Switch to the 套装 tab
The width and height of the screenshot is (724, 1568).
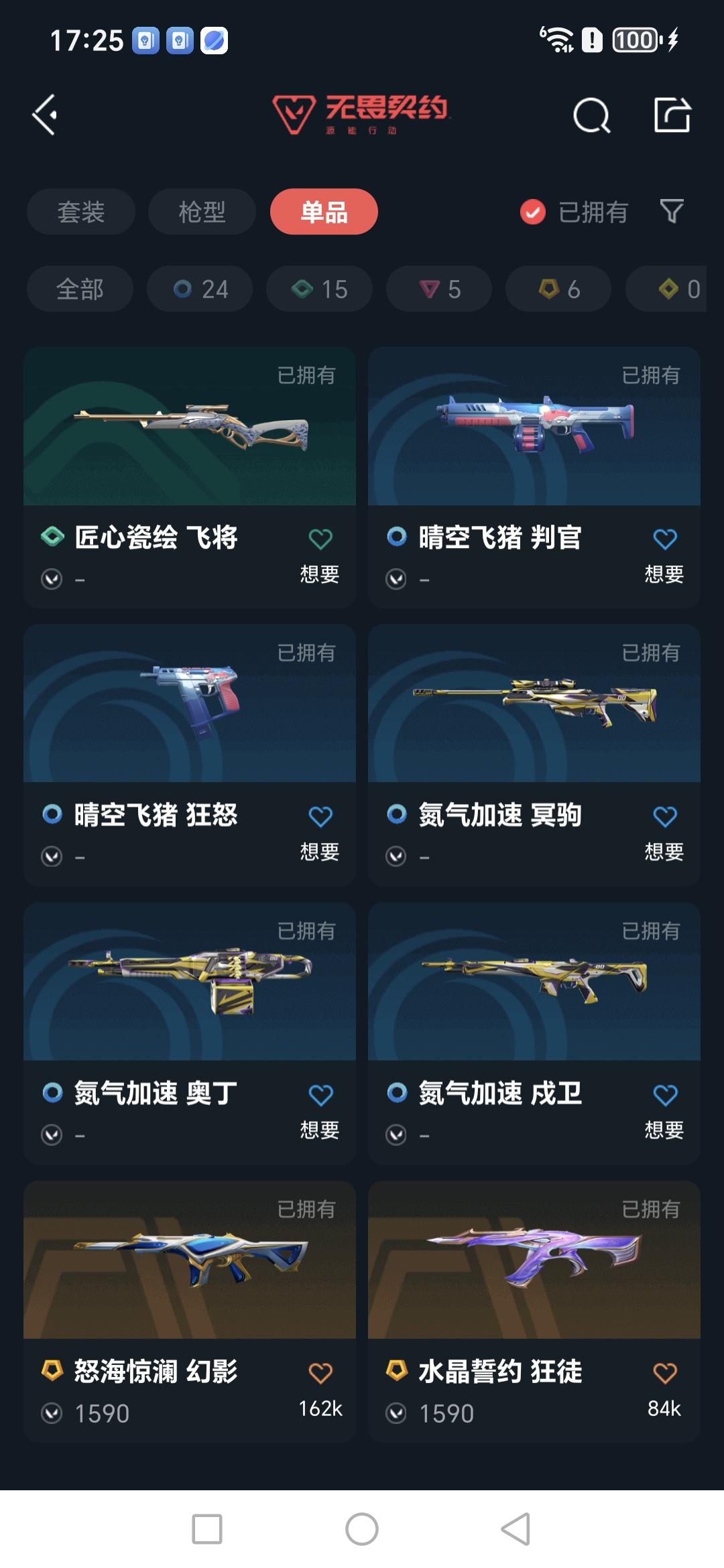point(81,212)
